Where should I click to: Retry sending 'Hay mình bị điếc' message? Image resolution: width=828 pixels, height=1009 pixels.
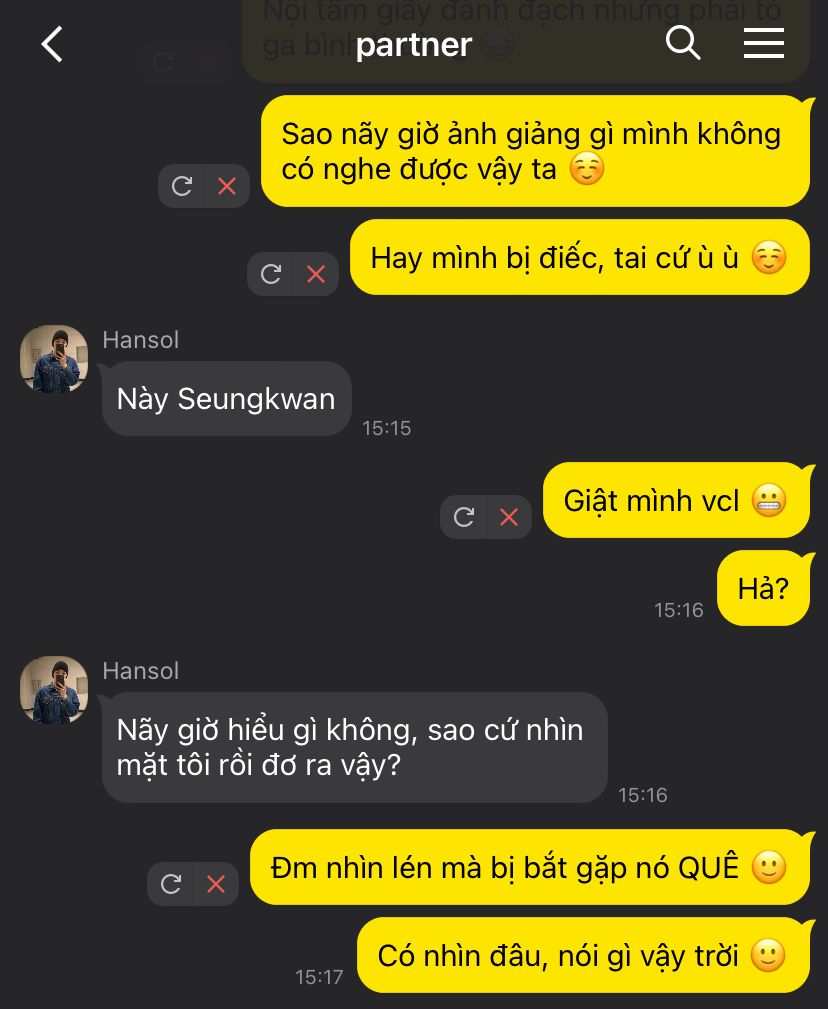pyautogui.click(x=271, y=274)
